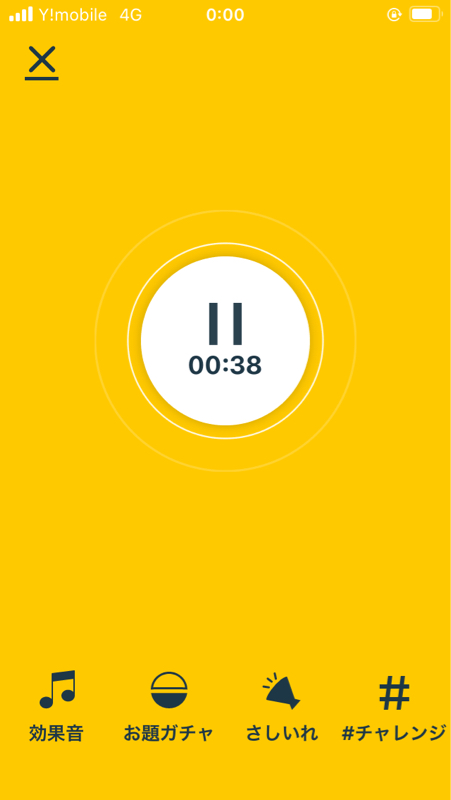
Task: Open the #チャレンジ hashtag option
Action: (394, 707)
